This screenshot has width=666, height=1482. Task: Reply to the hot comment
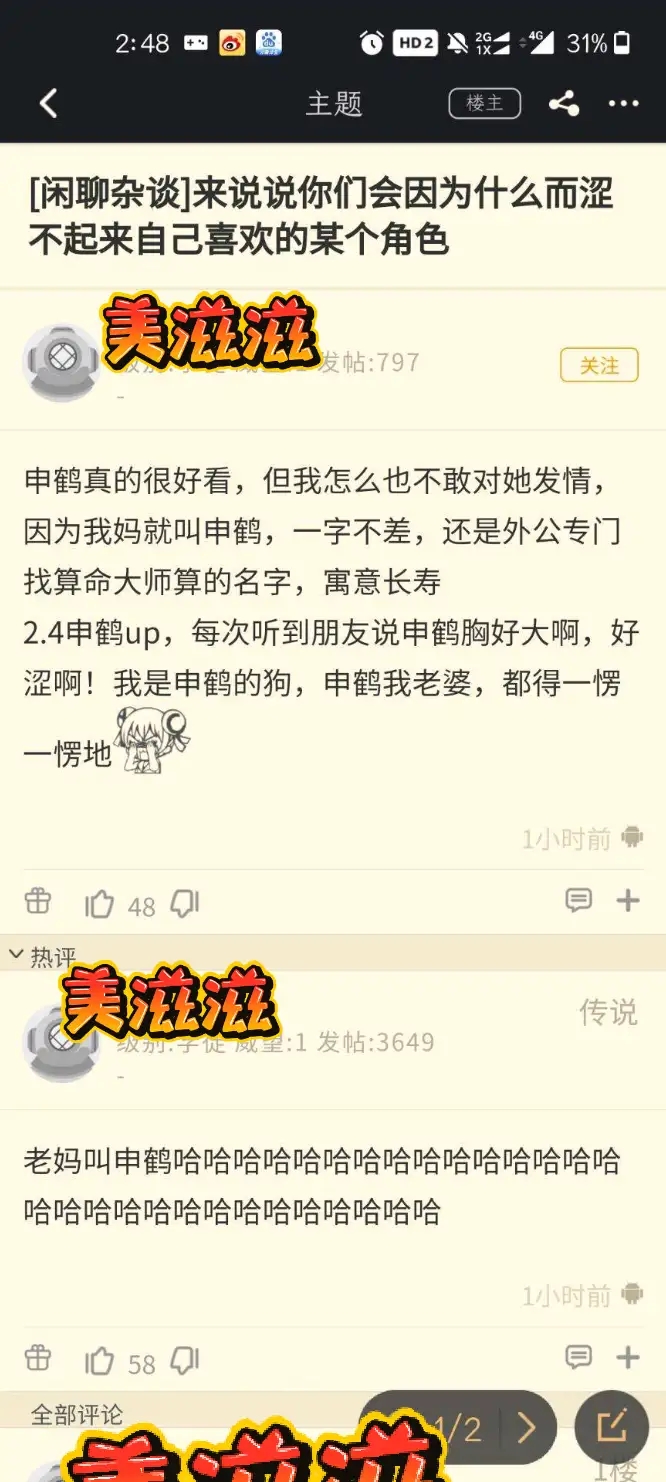click(x=578, y=1357)
